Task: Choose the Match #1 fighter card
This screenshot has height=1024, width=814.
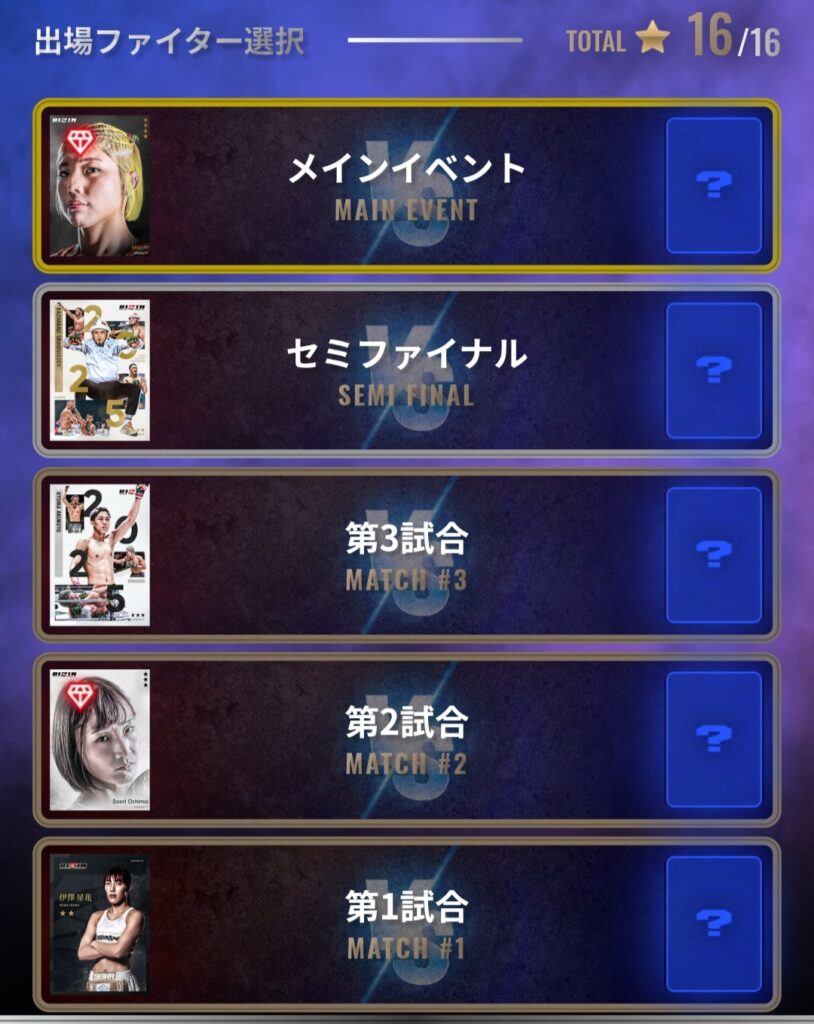Action: point(99,924)
